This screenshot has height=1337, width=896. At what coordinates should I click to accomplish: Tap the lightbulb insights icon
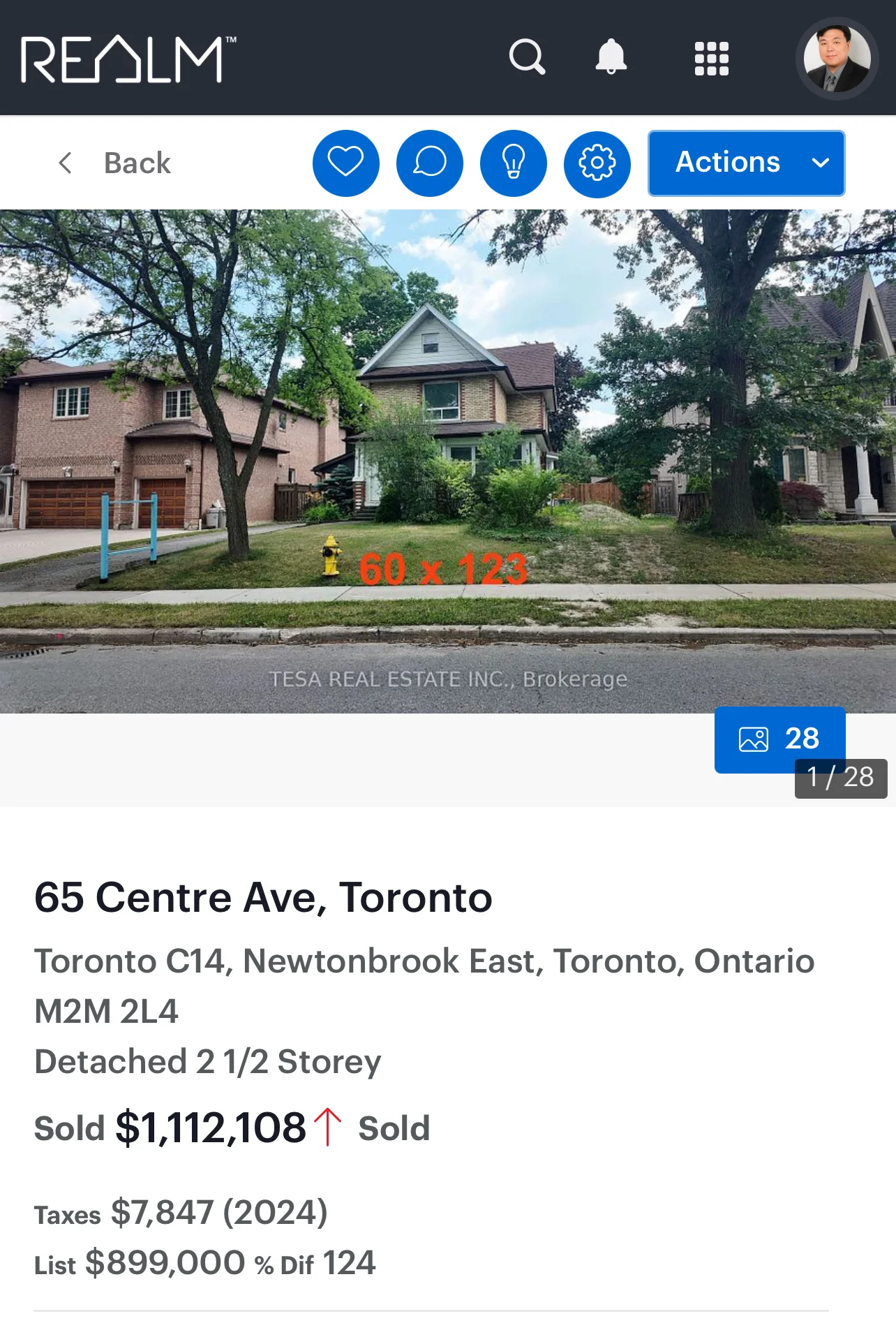[514, 163]
